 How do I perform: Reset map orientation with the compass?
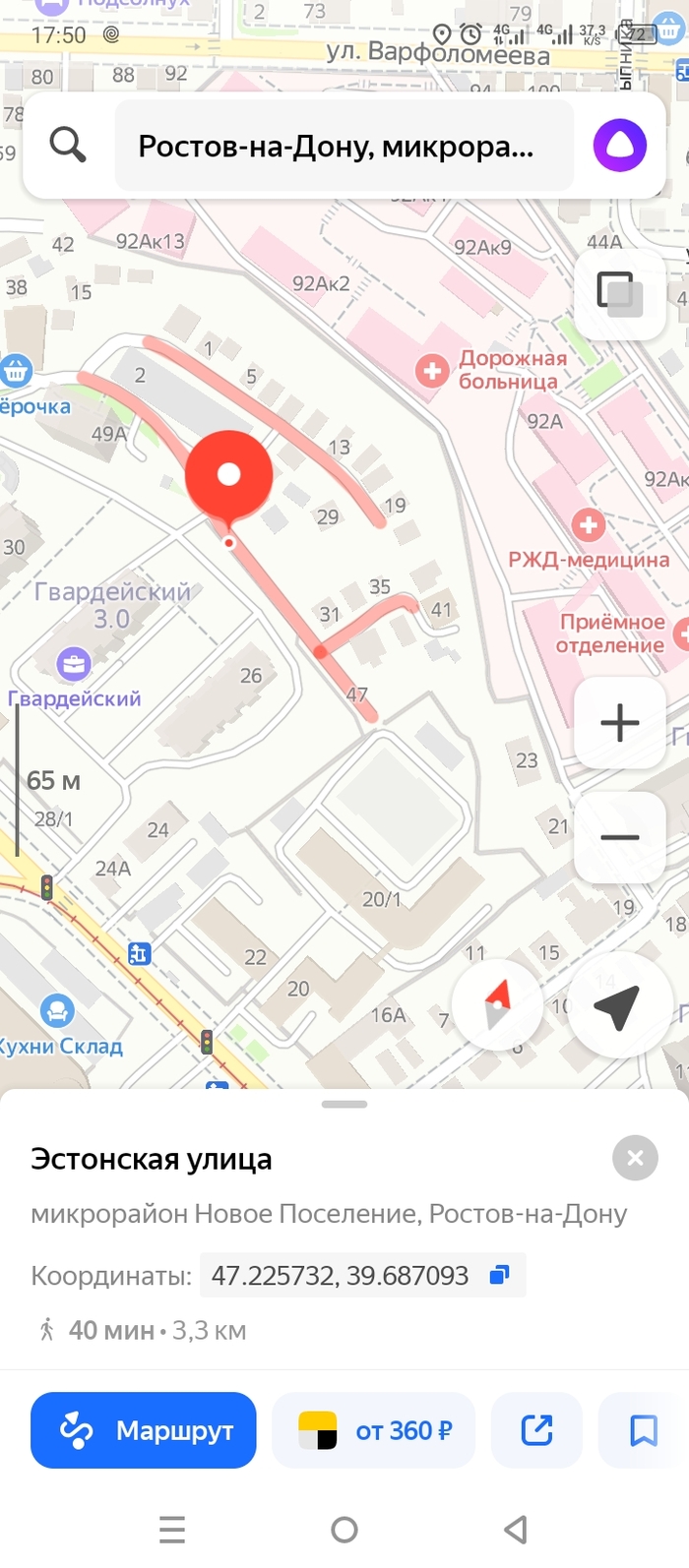pyautogui.click(x=498, y=1006)
